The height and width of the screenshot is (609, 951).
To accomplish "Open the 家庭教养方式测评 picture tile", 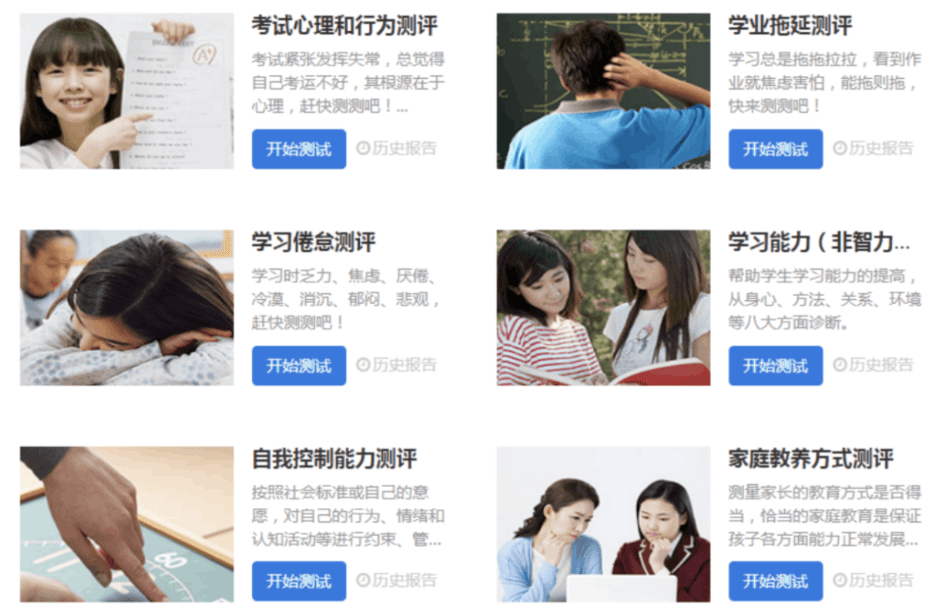I will pos(603,524).
